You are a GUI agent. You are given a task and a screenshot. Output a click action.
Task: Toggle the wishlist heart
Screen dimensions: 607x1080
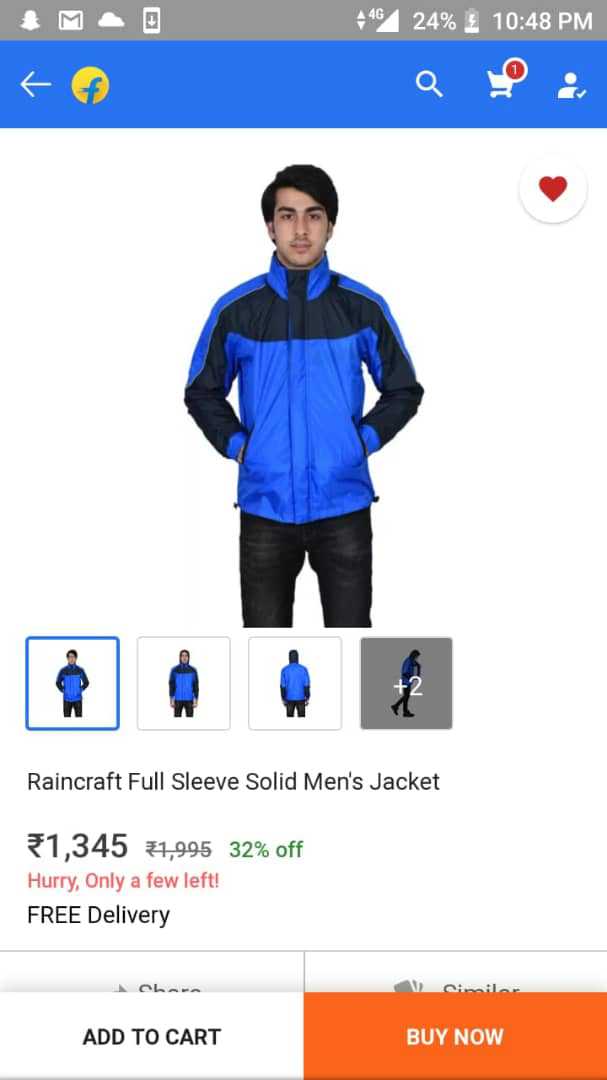point(553,188)
